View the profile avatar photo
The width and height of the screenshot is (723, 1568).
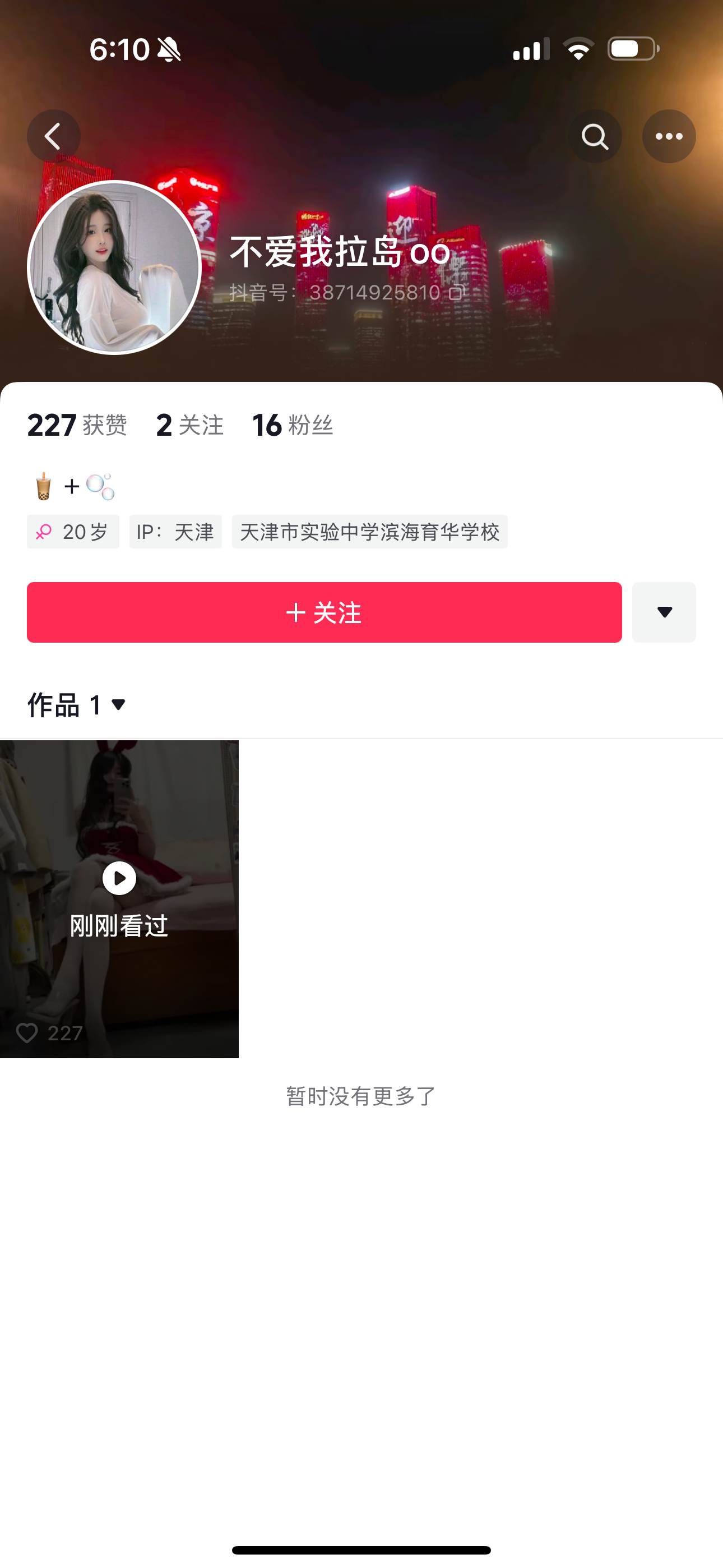point(114,267)
